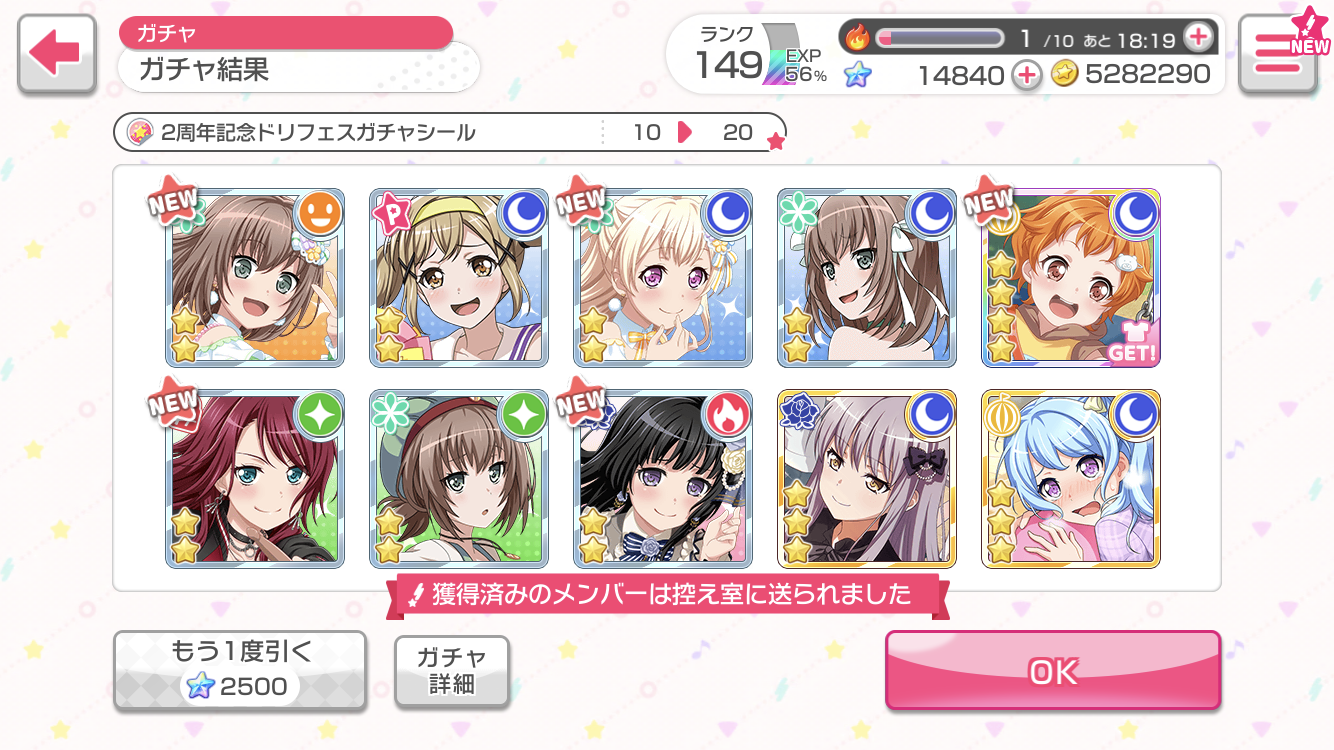View the card with the pink P badge
The height and width of the screenshot is (750, 1334).
pyautogui.click(x=459, y=277)
